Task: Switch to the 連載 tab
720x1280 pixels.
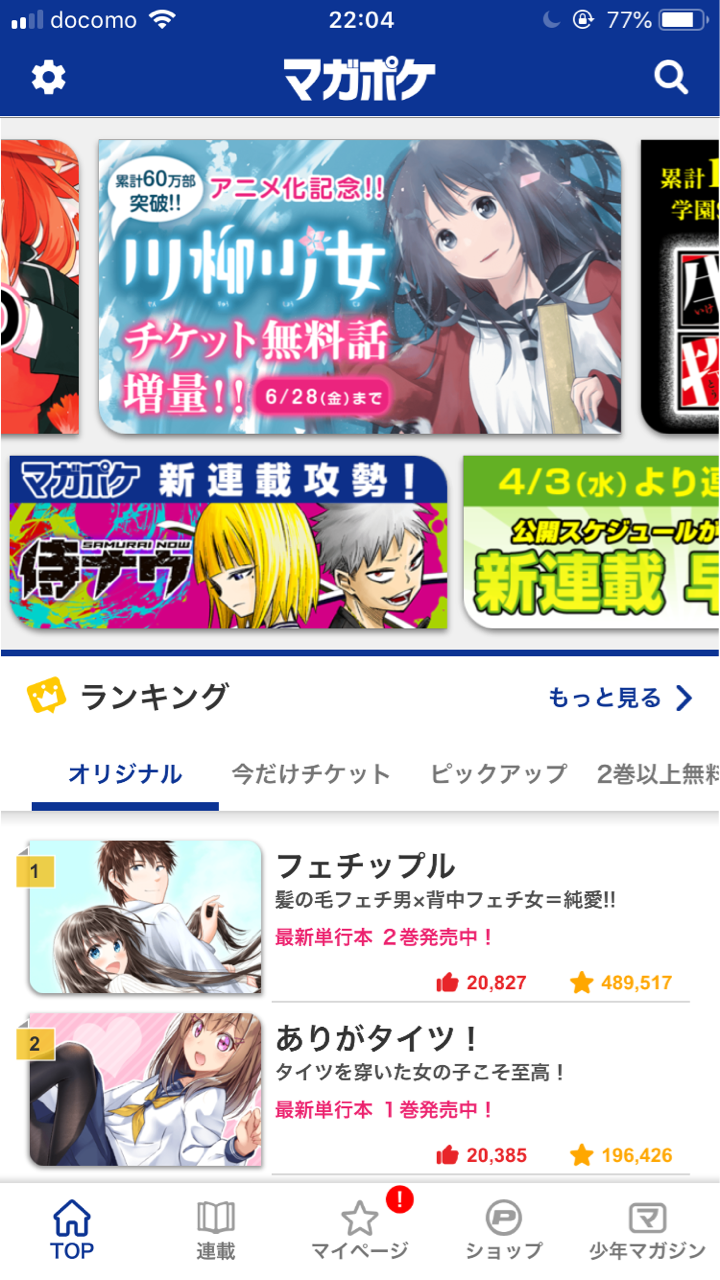Action: pos(215,1230)
